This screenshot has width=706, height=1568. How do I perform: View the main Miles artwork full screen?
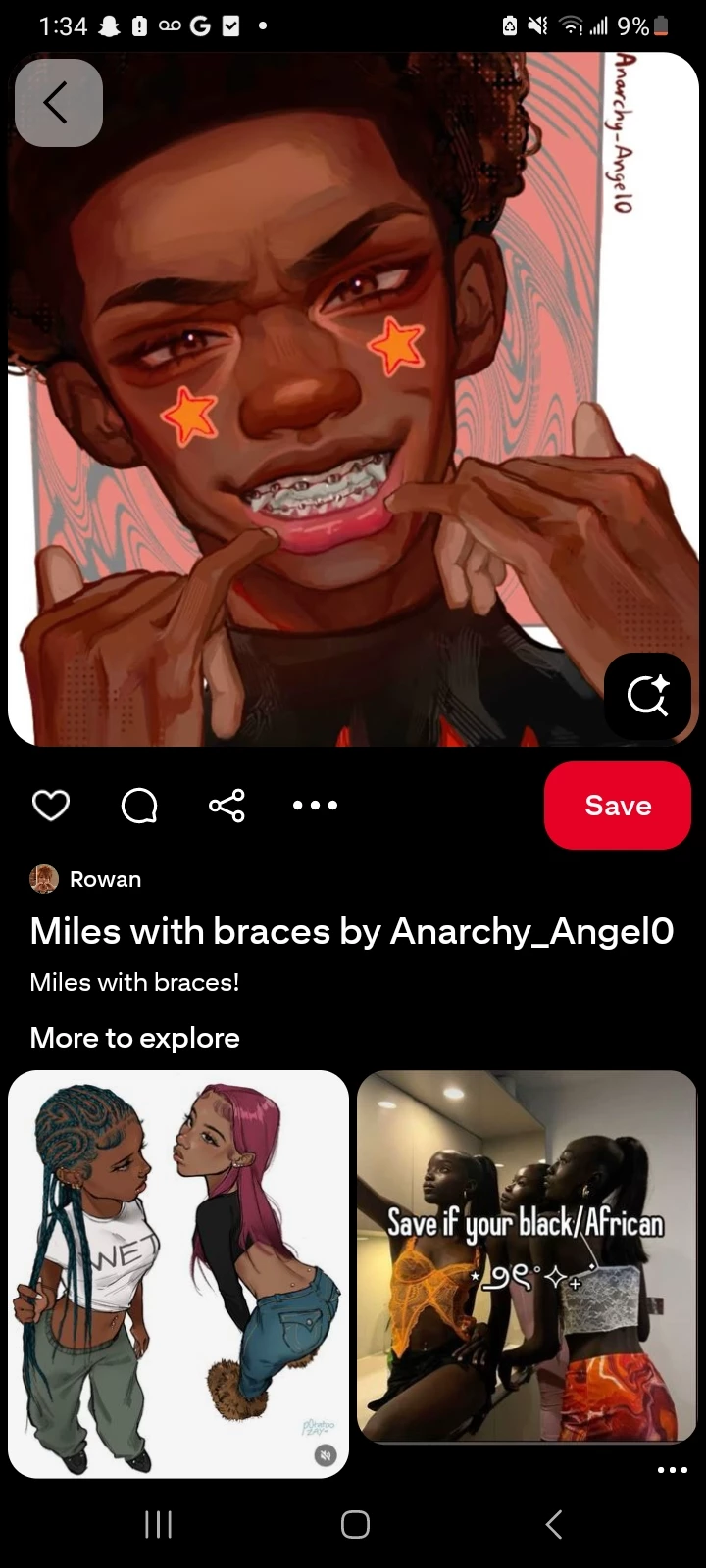click(x=353, y=392)
